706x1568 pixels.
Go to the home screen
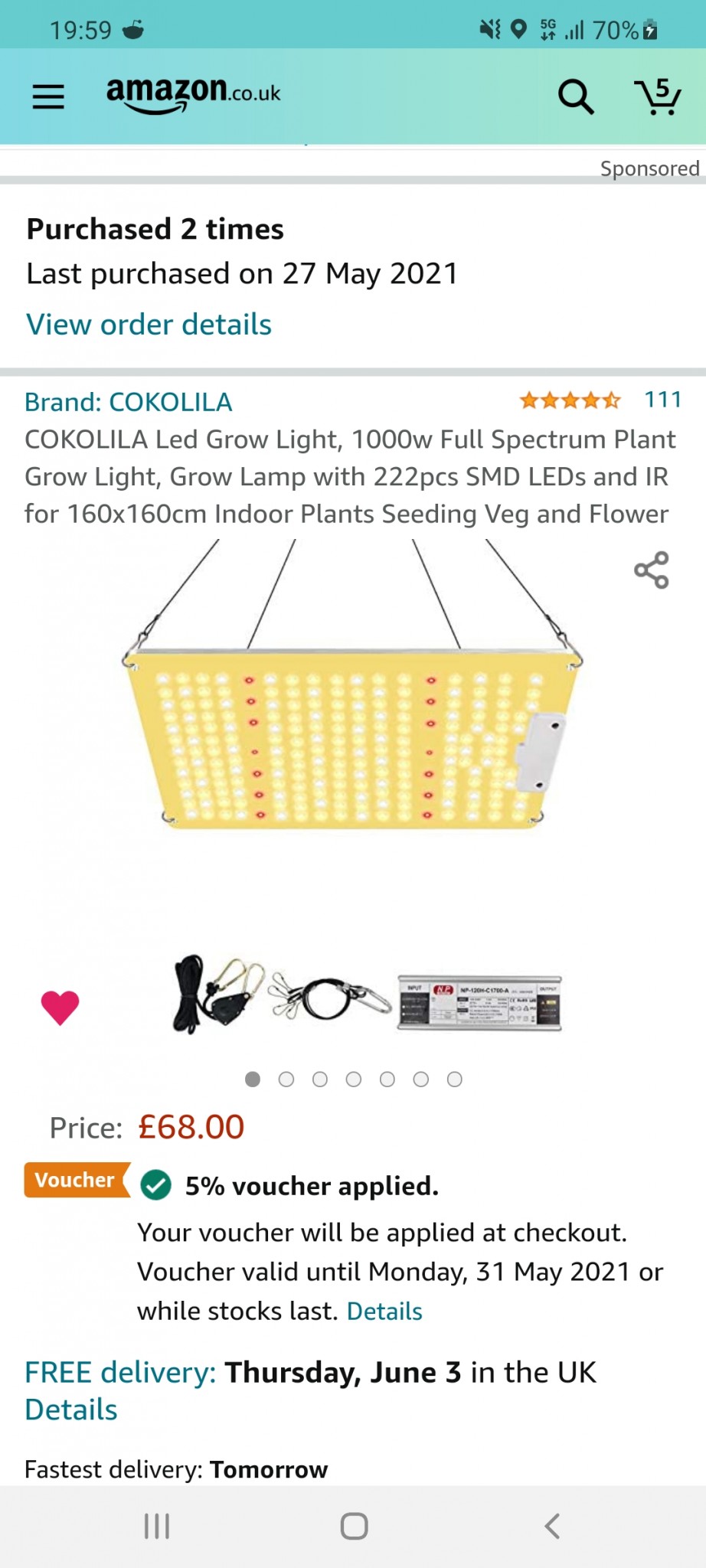coord(354,1526)
